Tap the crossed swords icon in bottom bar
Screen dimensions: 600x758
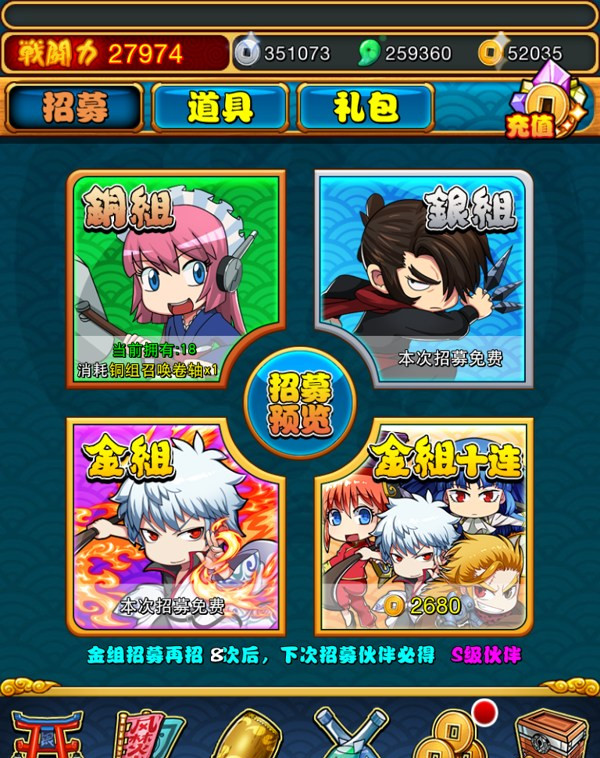click(350, 733)
